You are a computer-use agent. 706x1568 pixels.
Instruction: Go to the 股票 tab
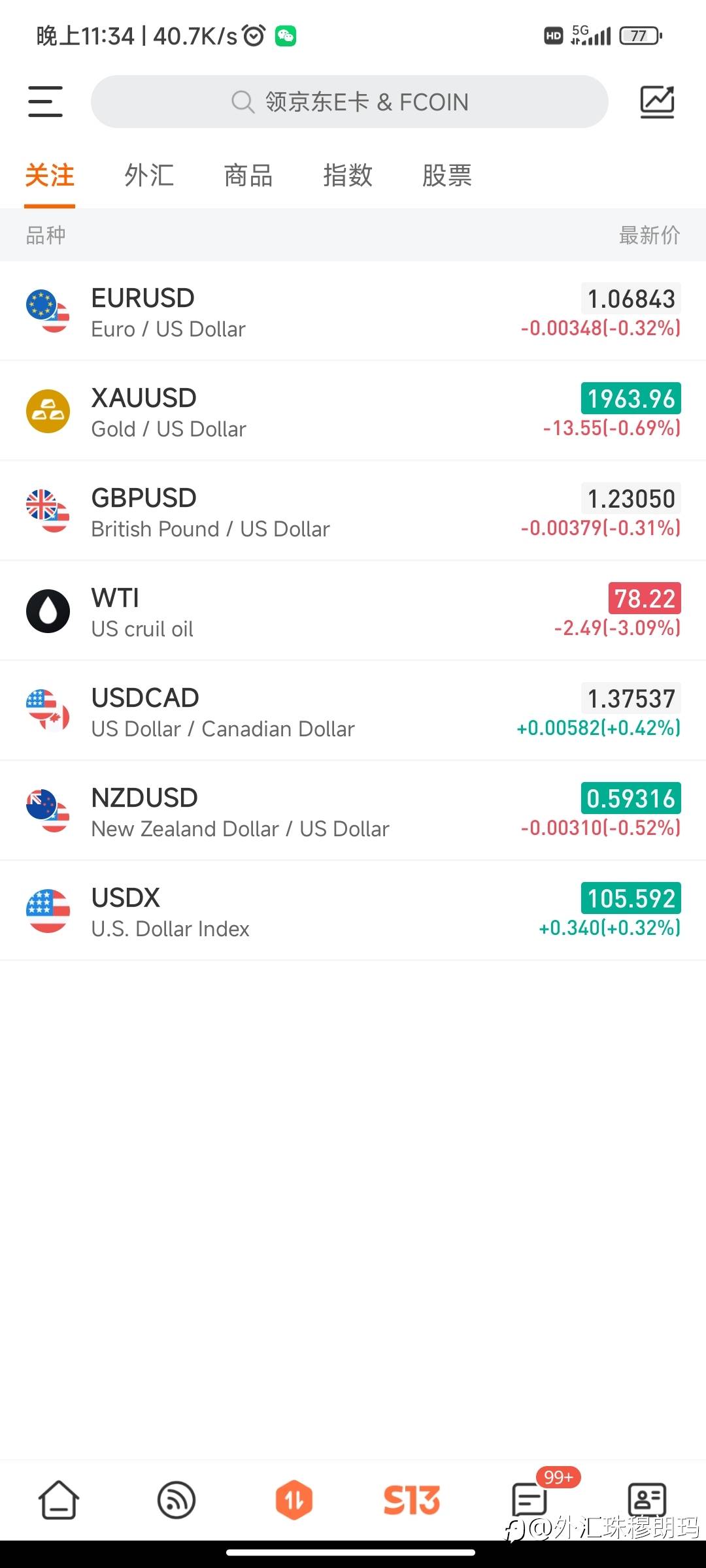(447, 175)
